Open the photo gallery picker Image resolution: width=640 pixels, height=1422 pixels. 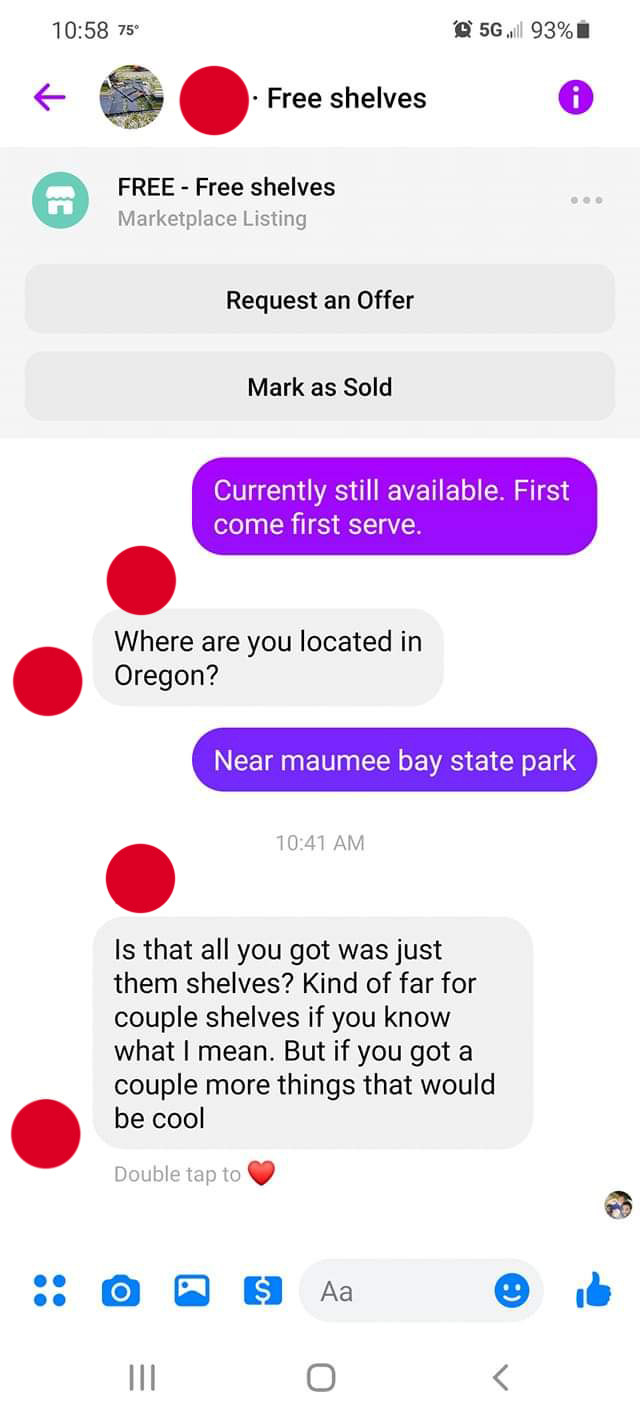coord(191,1291)
